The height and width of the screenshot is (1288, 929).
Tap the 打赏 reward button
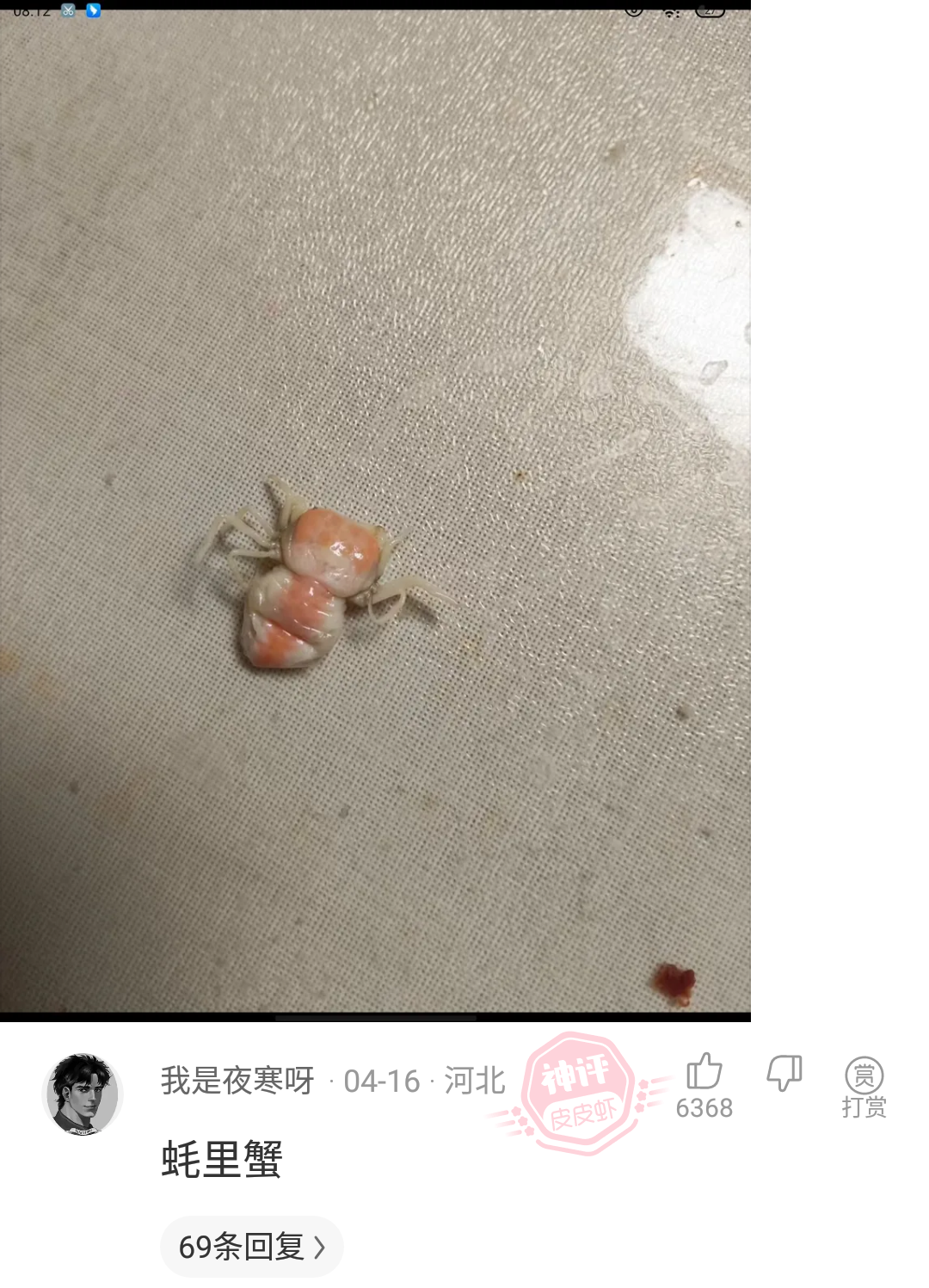click(864, 1087)
